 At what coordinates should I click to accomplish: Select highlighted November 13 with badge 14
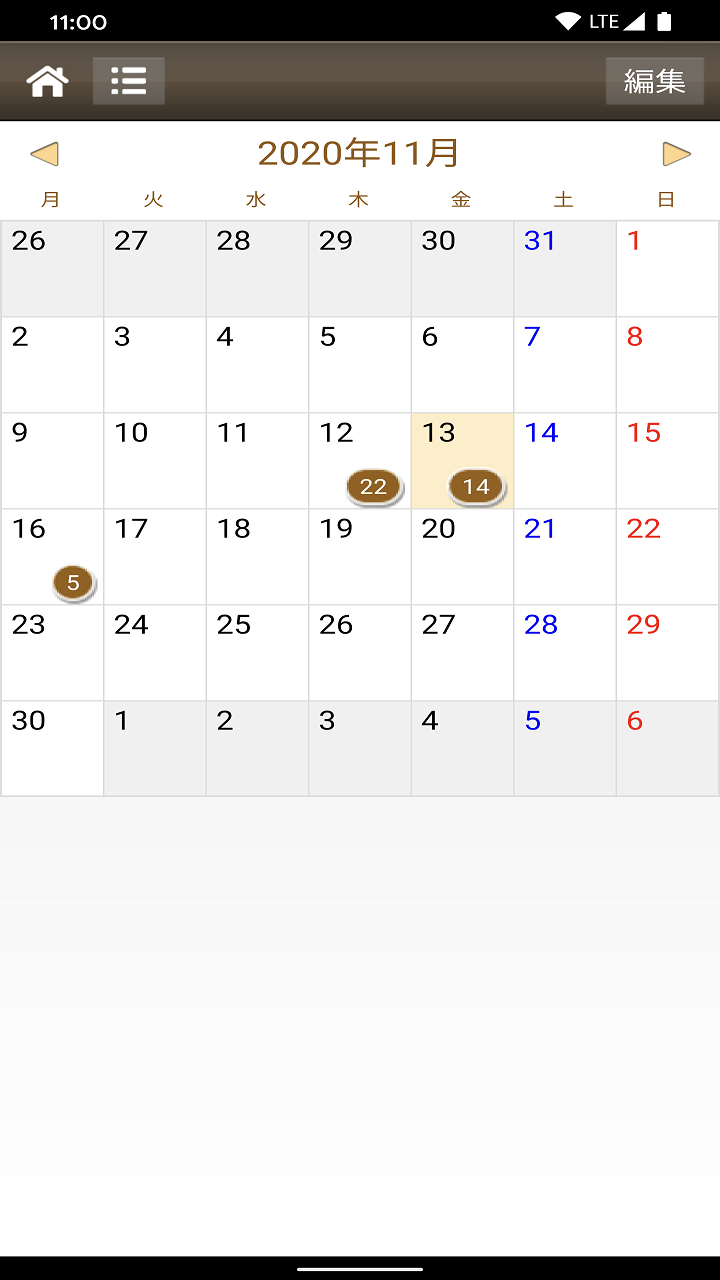tap(462, 461)
